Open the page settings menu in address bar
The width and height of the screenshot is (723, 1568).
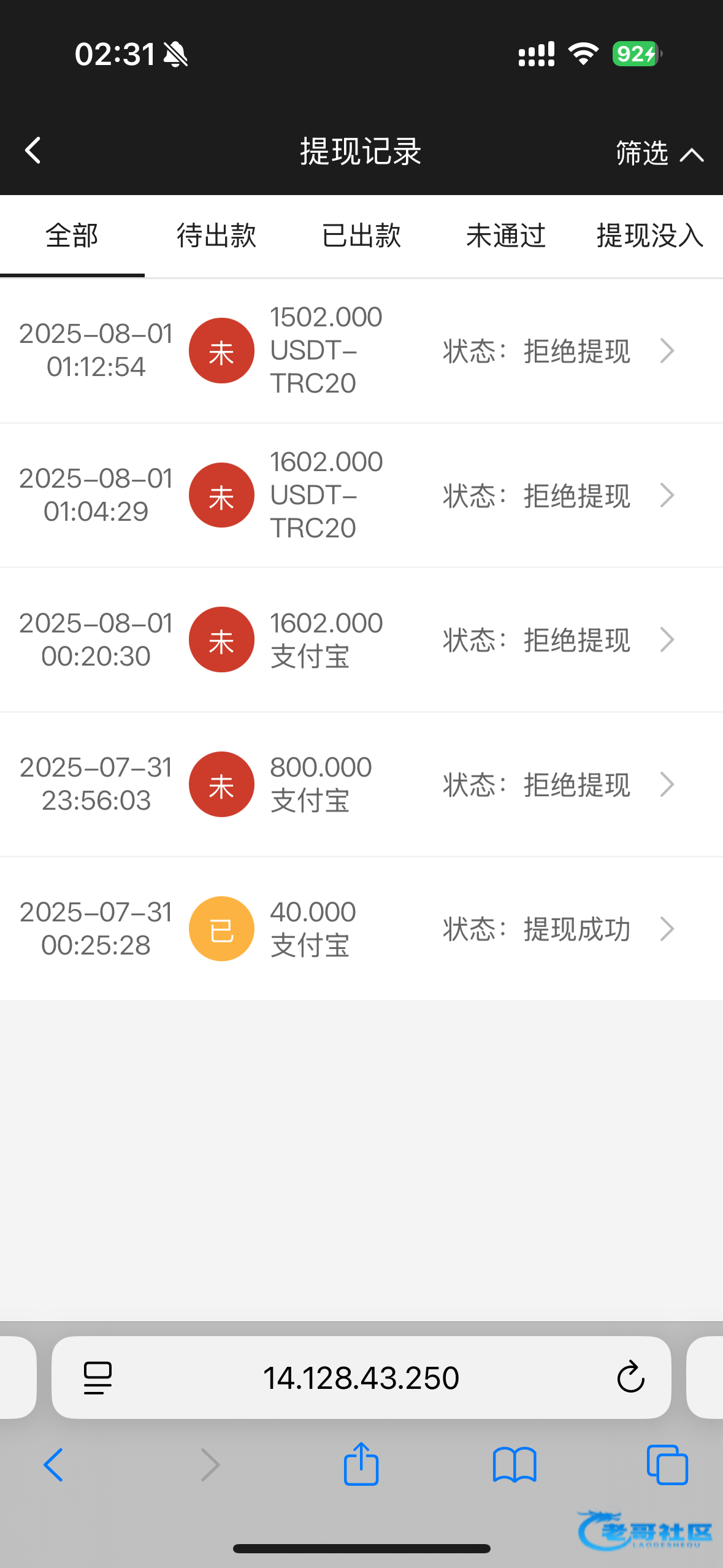(x=98, y=1378)
